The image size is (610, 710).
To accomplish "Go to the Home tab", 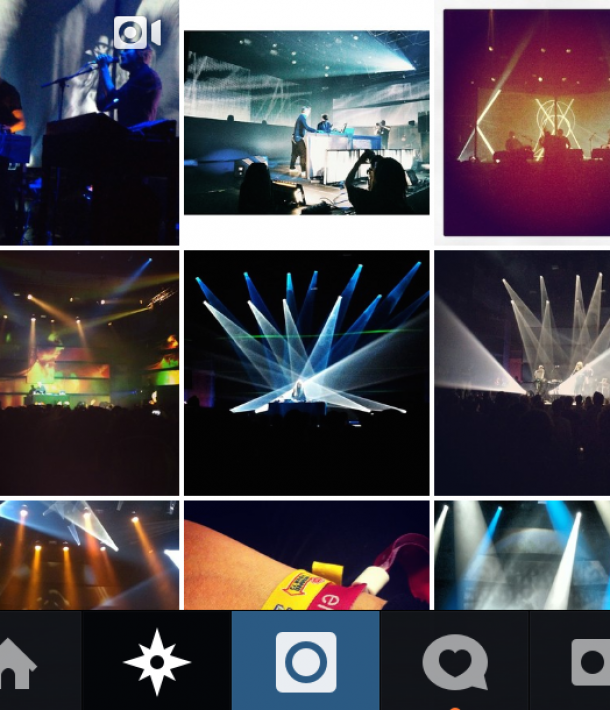I will [x=22, y=661].
